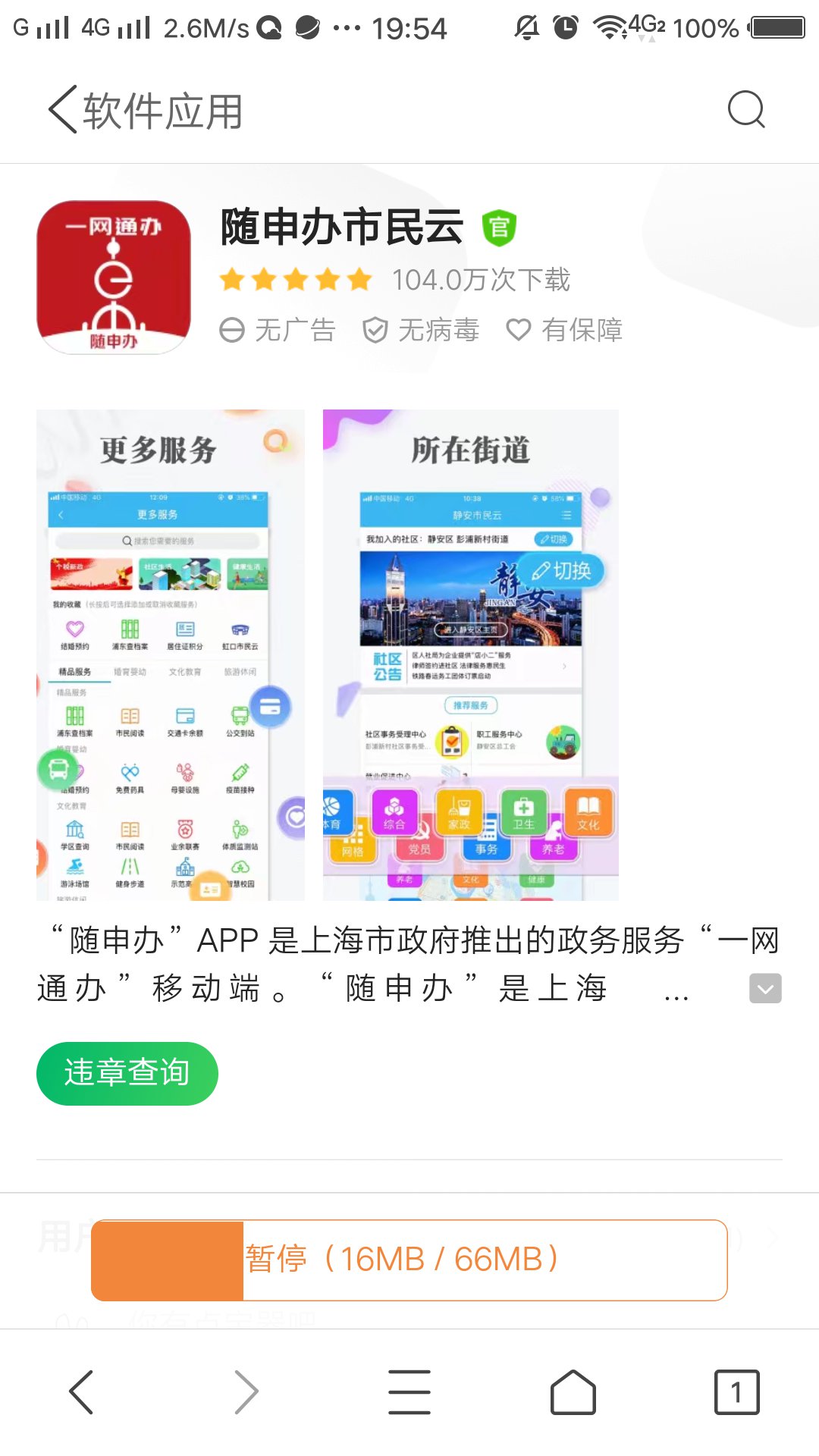819x1456 pixels.
Task: Go back to 软件应用 list
Action: (x=64, y=110)
